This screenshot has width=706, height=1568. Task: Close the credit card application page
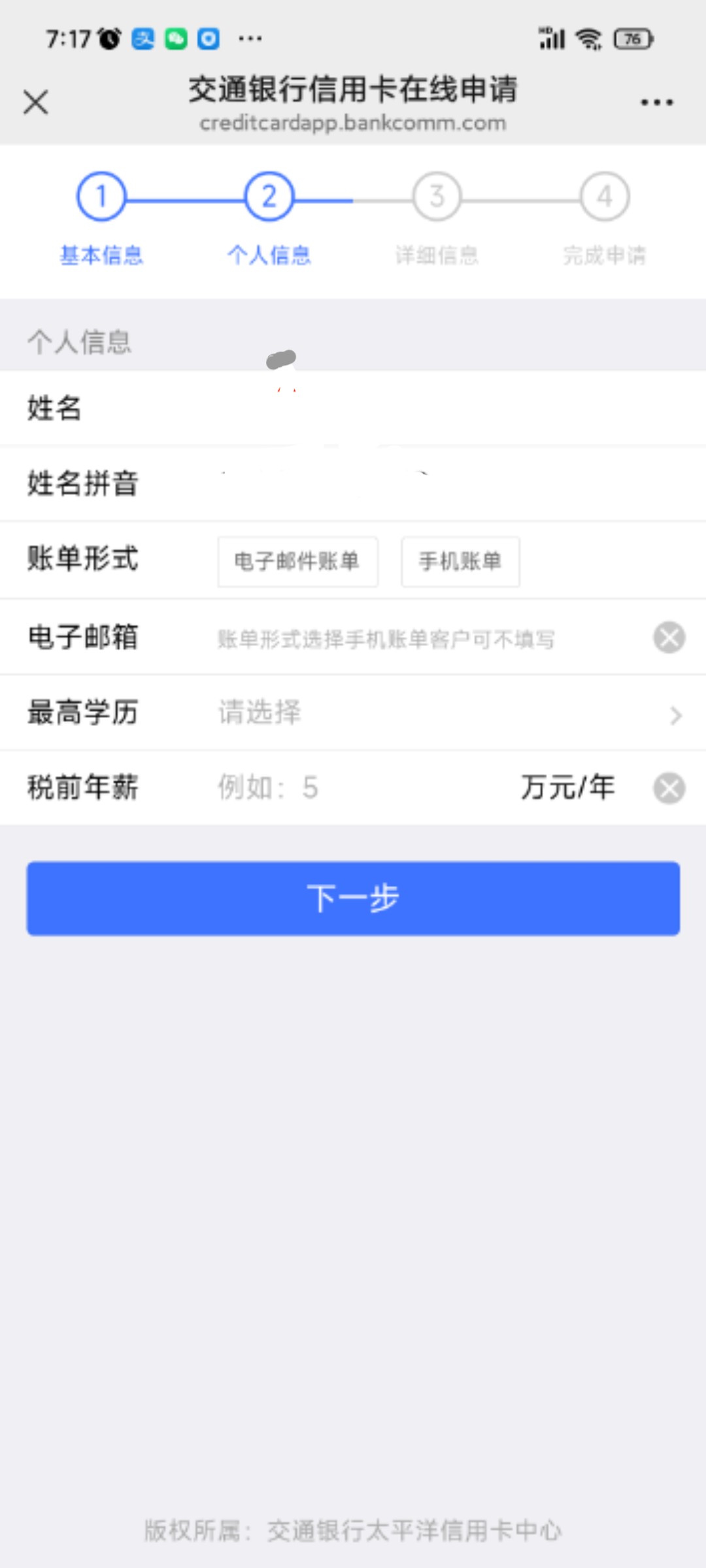pyautogui.click(x=35, y=103)
